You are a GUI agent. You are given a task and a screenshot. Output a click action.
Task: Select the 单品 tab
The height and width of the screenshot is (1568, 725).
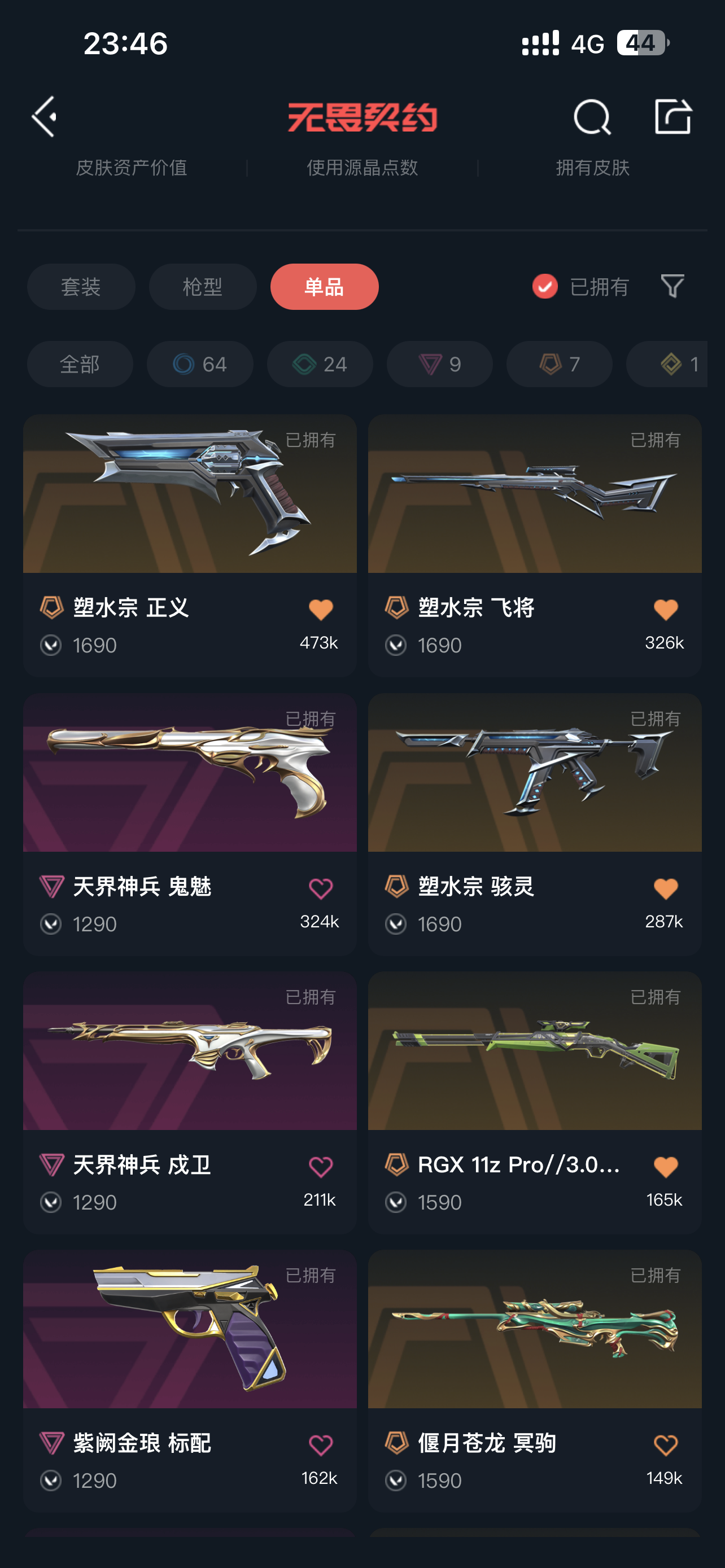coord(325,287)
